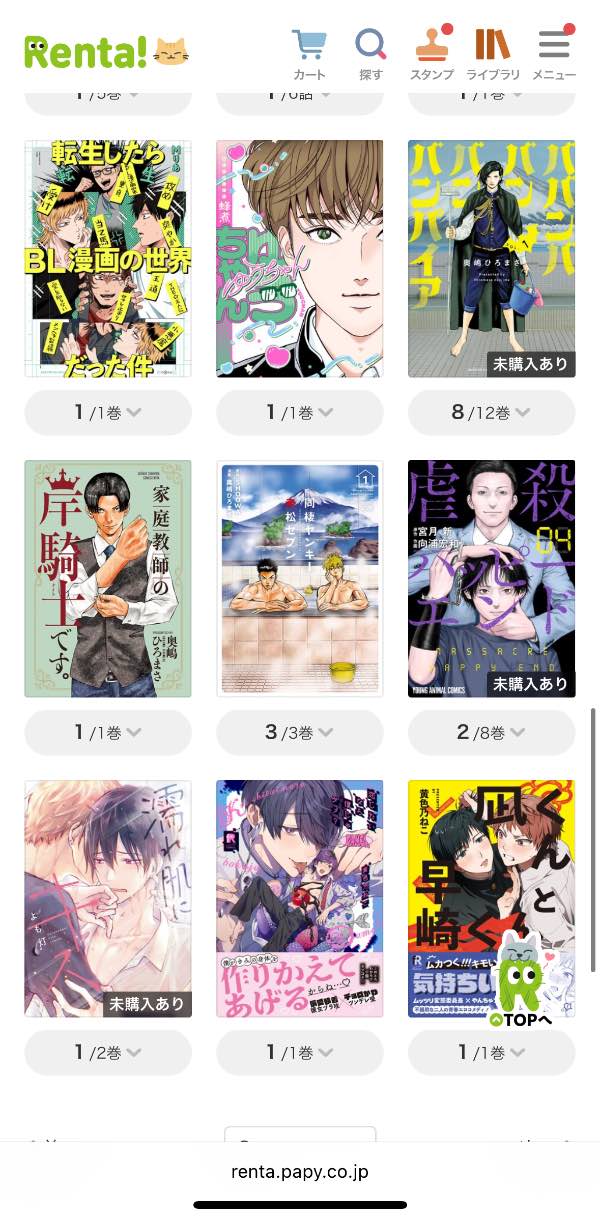Screen dimensions: 600x1221
Task: Open the 作りかえてあげる cover
Action: coord(299,898)
